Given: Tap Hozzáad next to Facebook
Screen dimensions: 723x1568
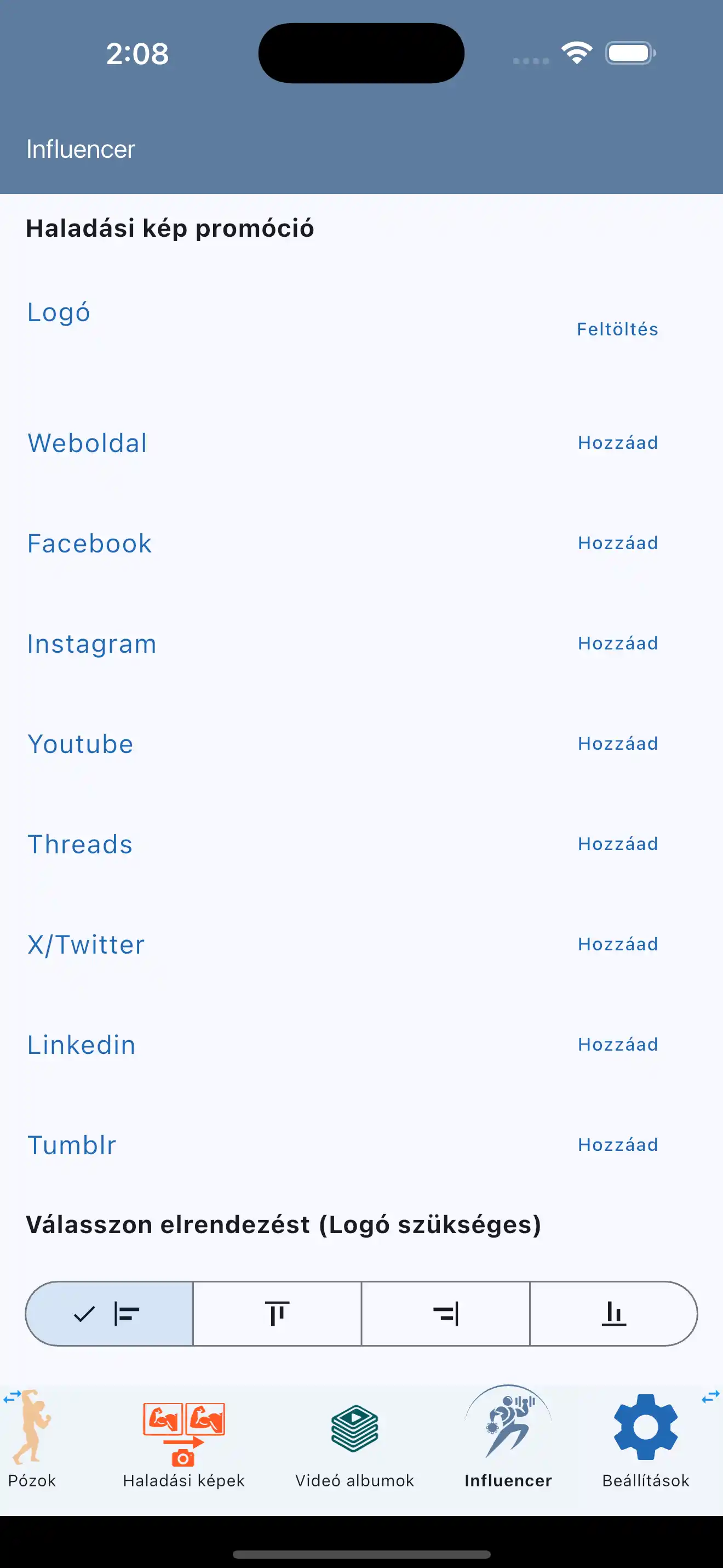Looking at the screenshot, I should pos(618,543).
